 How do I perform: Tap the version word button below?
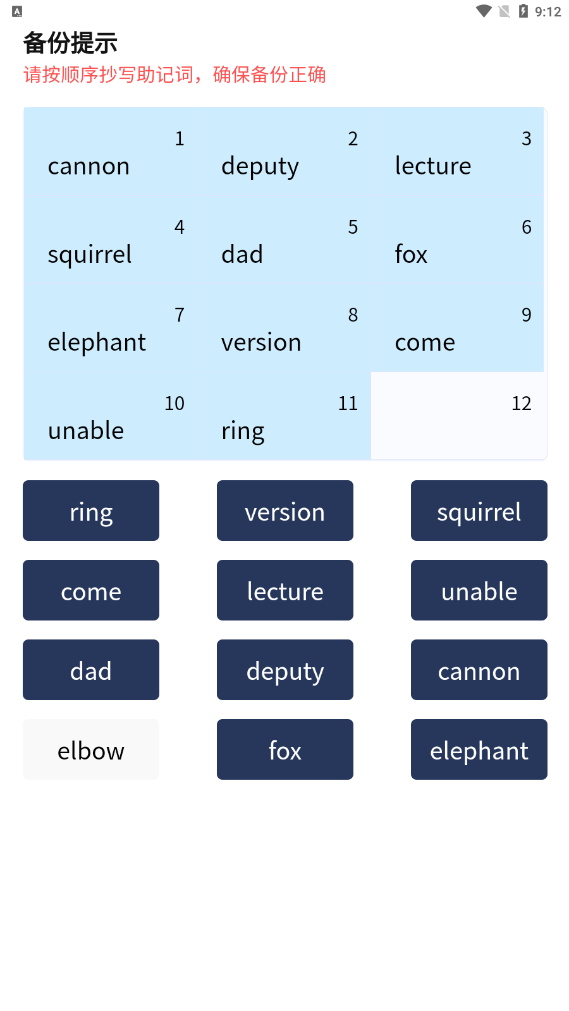click(285, 510)
